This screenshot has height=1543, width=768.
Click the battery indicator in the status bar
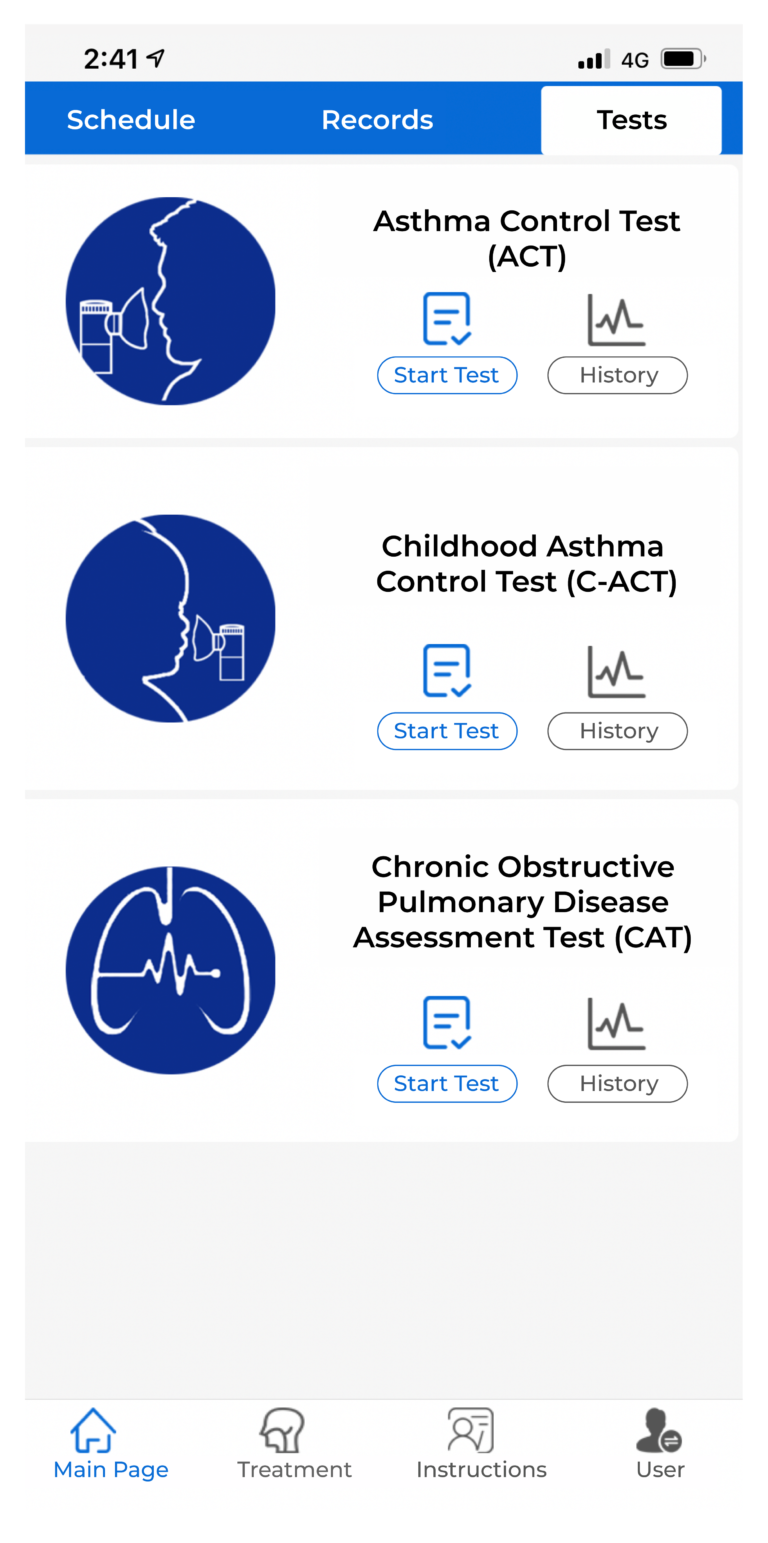click(x=685, y=59)
